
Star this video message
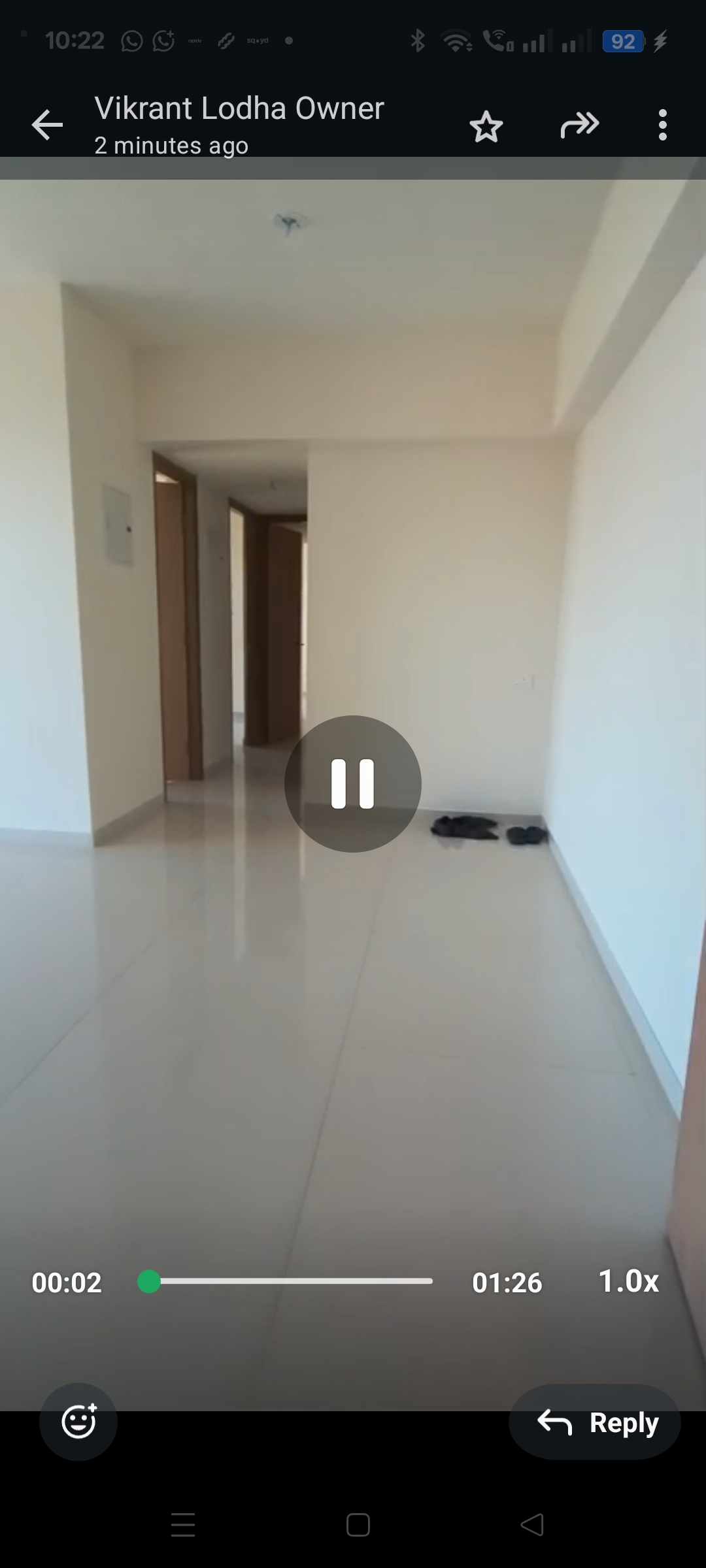(x=486, y=126)
